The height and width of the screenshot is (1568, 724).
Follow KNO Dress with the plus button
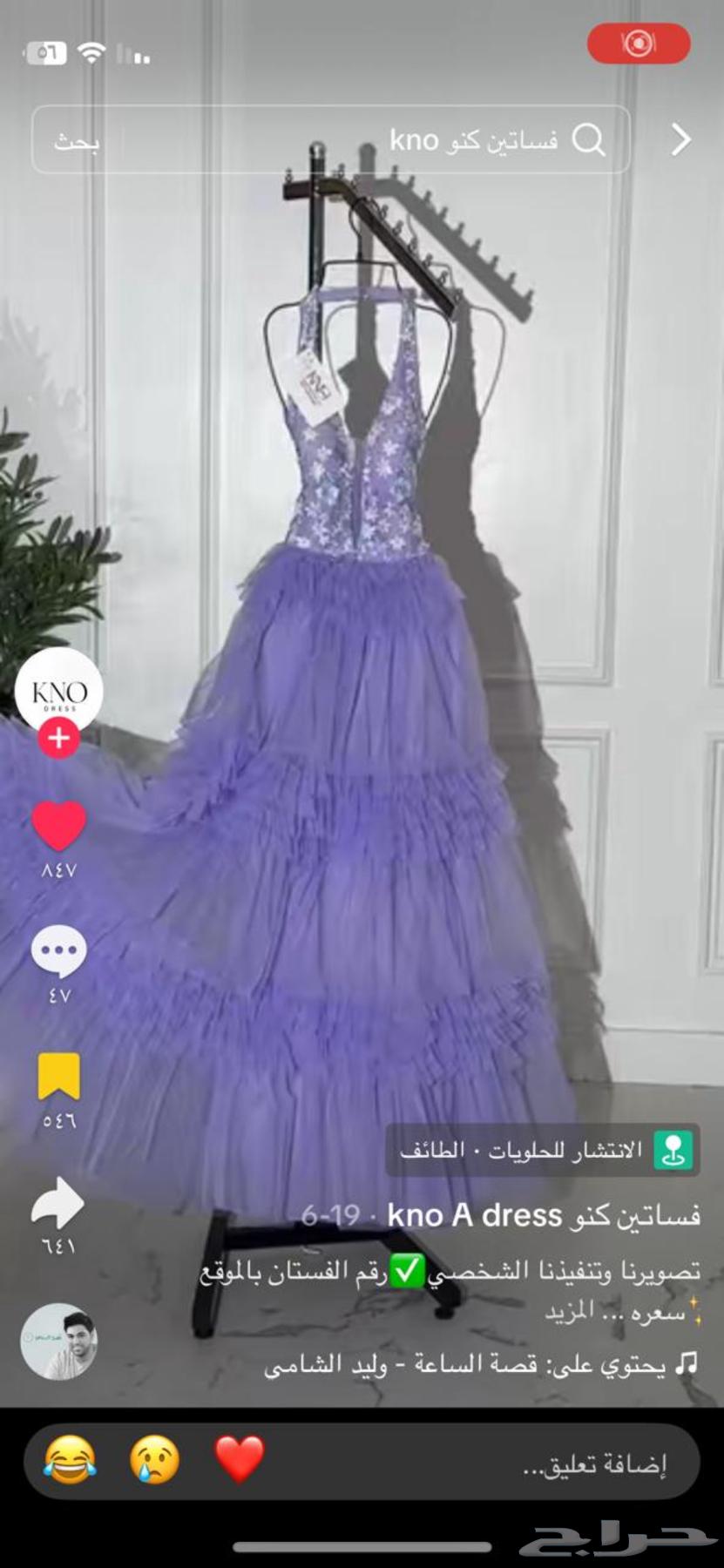point(58,739)
